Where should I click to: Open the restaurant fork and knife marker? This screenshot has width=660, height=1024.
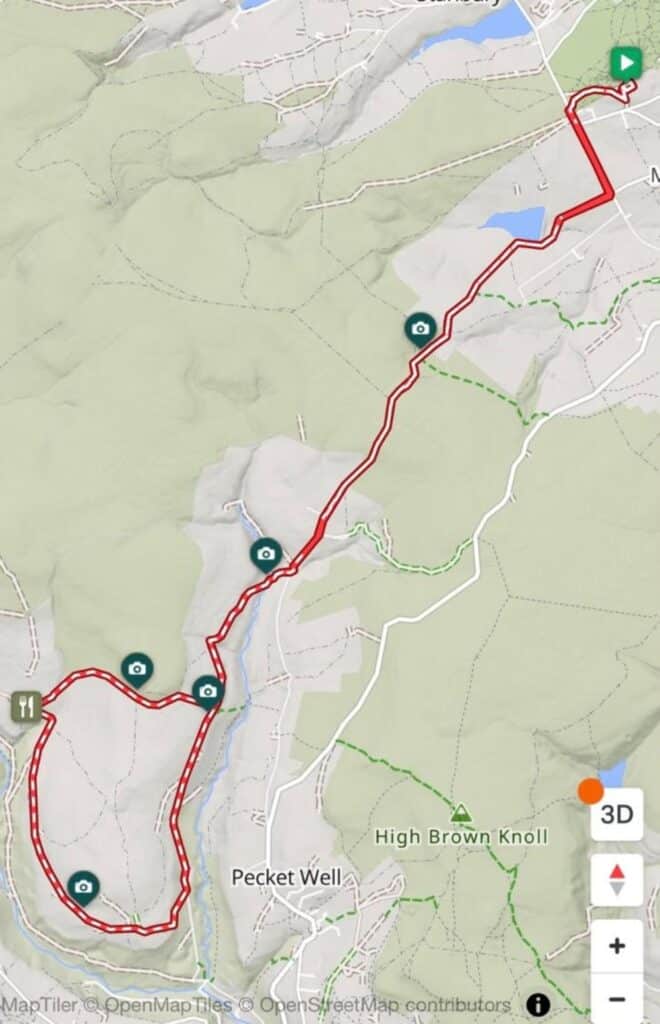[x=27, y=707]
